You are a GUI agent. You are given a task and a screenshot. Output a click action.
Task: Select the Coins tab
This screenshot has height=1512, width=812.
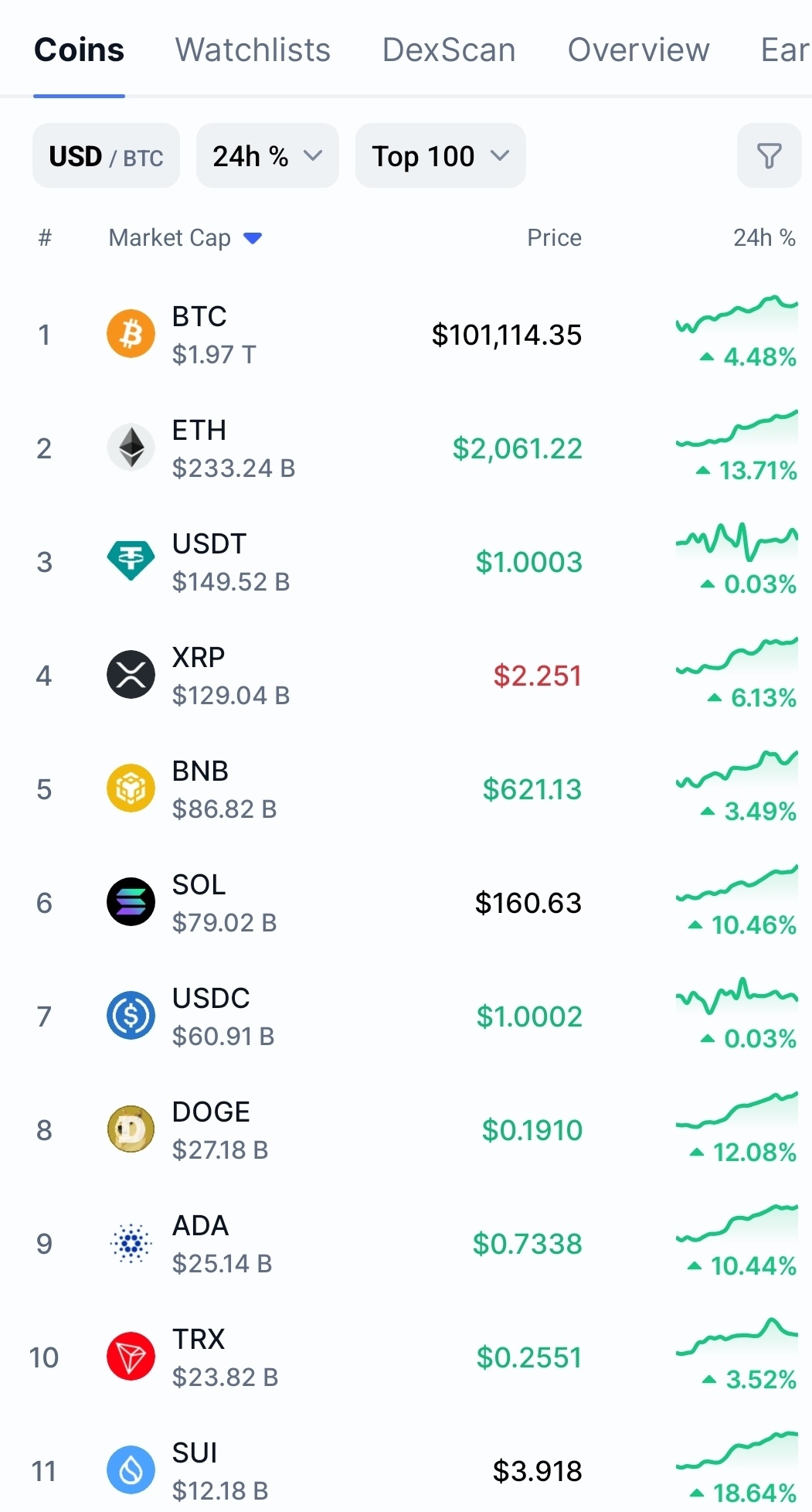pos(79,50)
